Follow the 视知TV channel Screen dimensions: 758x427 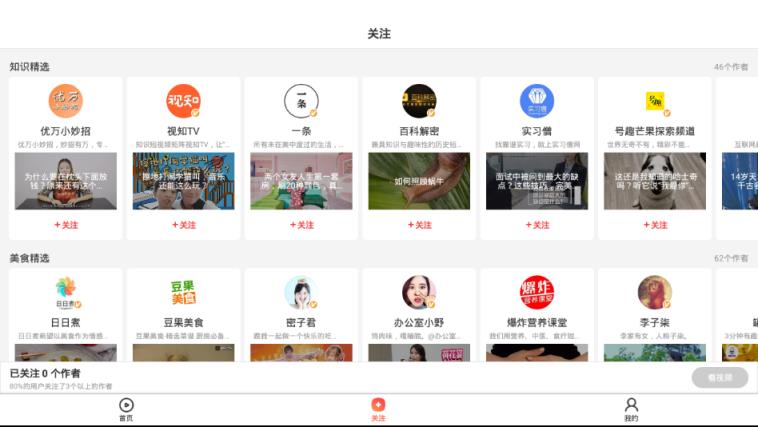tap(183, 225)
